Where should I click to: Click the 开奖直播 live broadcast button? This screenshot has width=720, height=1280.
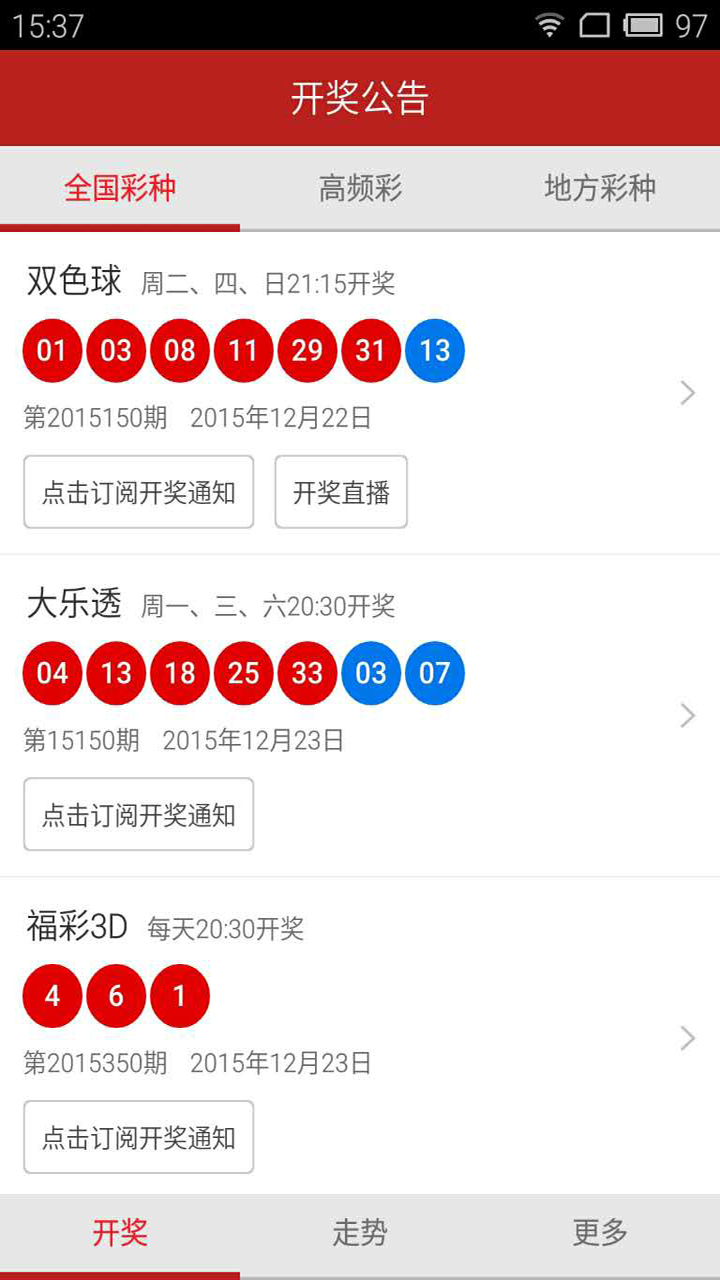(x=341, y=491)
